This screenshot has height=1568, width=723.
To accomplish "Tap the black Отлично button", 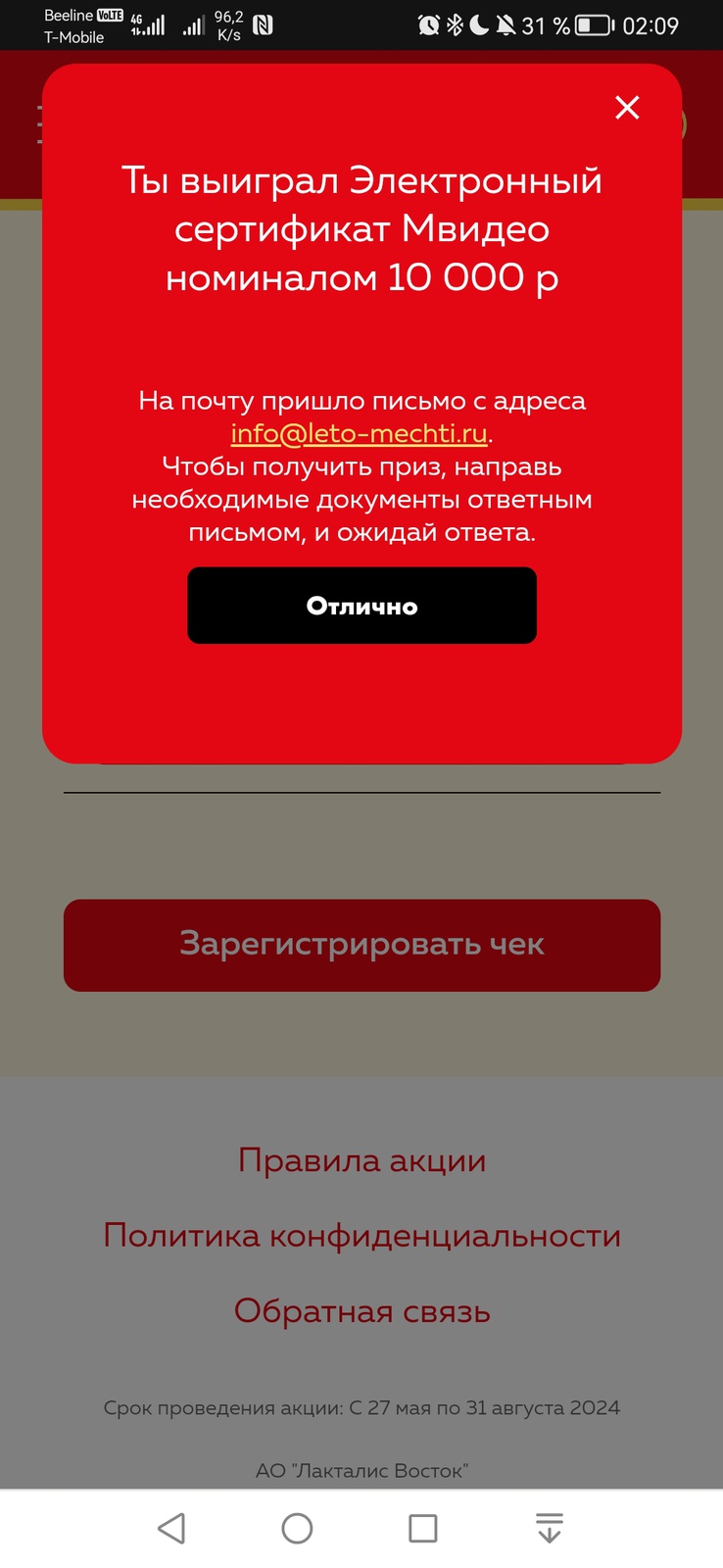I will (361, 606).
